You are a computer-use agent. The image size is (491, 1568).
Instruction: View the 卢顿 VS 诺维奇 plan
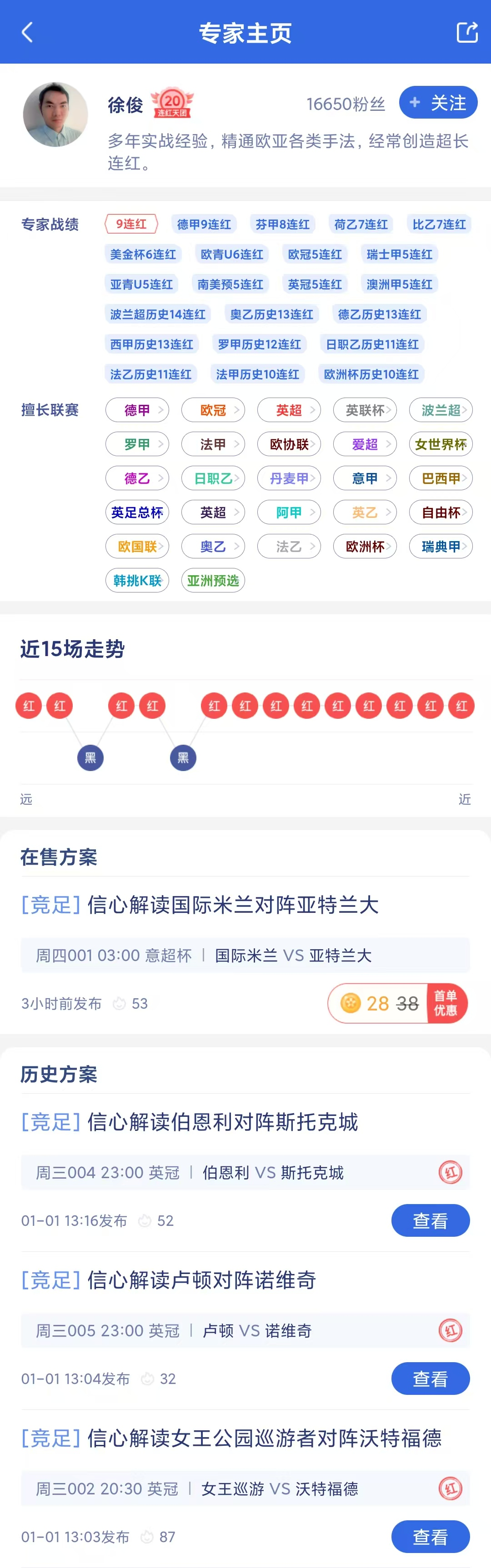[430, 1379]
